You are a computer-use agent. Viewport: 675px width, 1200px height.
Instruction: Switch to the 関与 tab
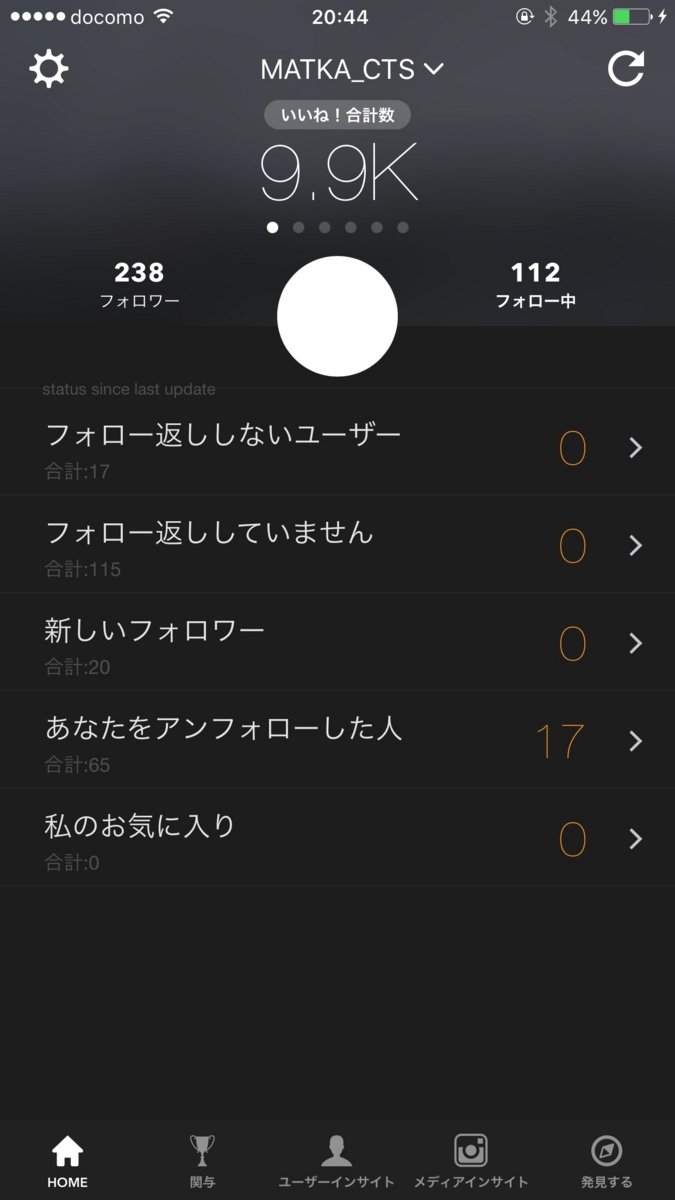(x=202, y=1160)
